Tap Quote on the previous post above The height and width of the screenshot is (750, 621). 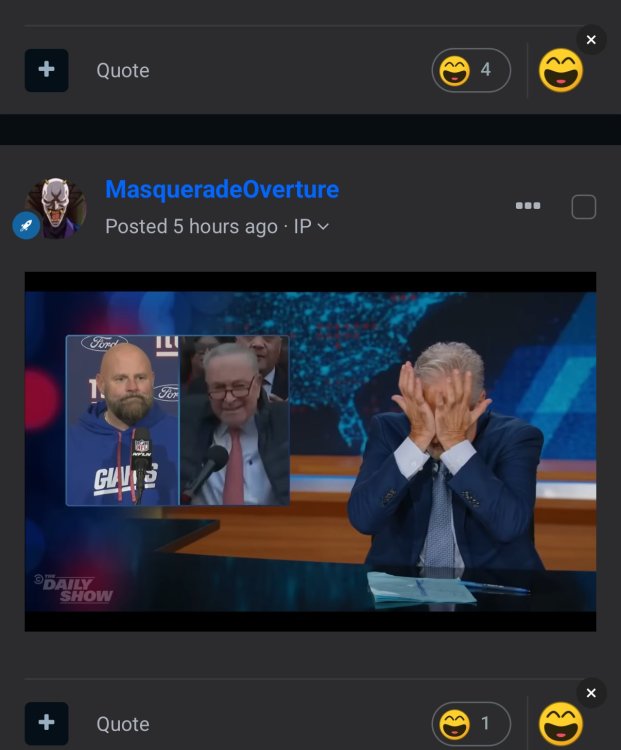coord(123,71)
